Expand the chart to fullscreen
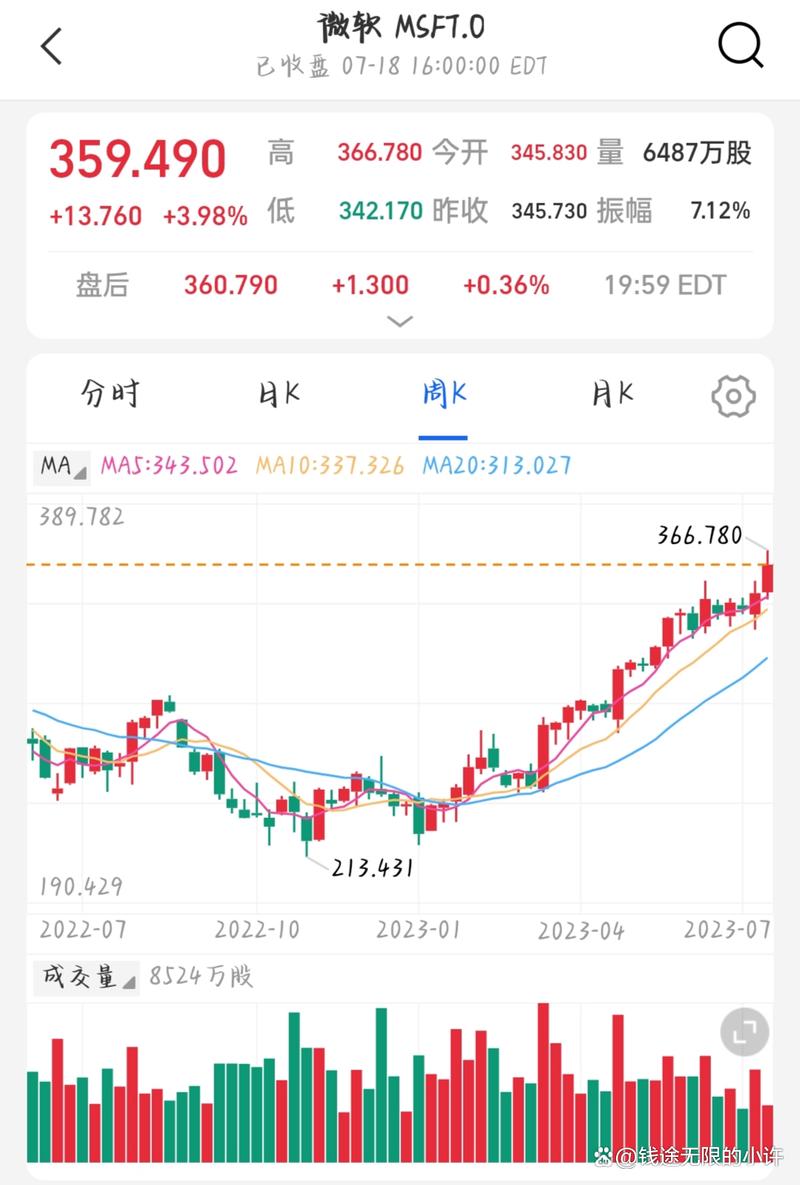 744,1030
